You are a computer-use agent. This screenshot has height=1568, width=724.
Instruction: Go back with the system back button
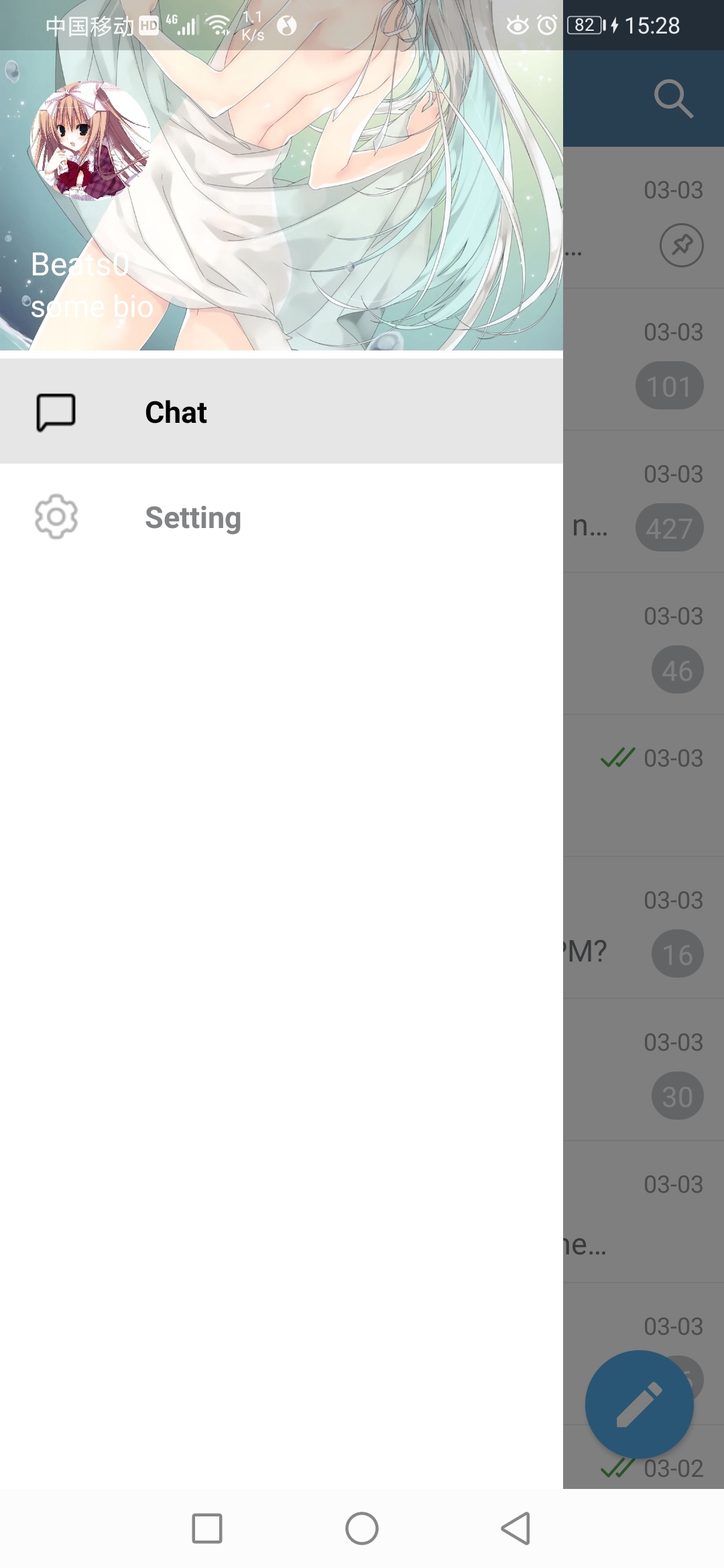[516, 1528]
